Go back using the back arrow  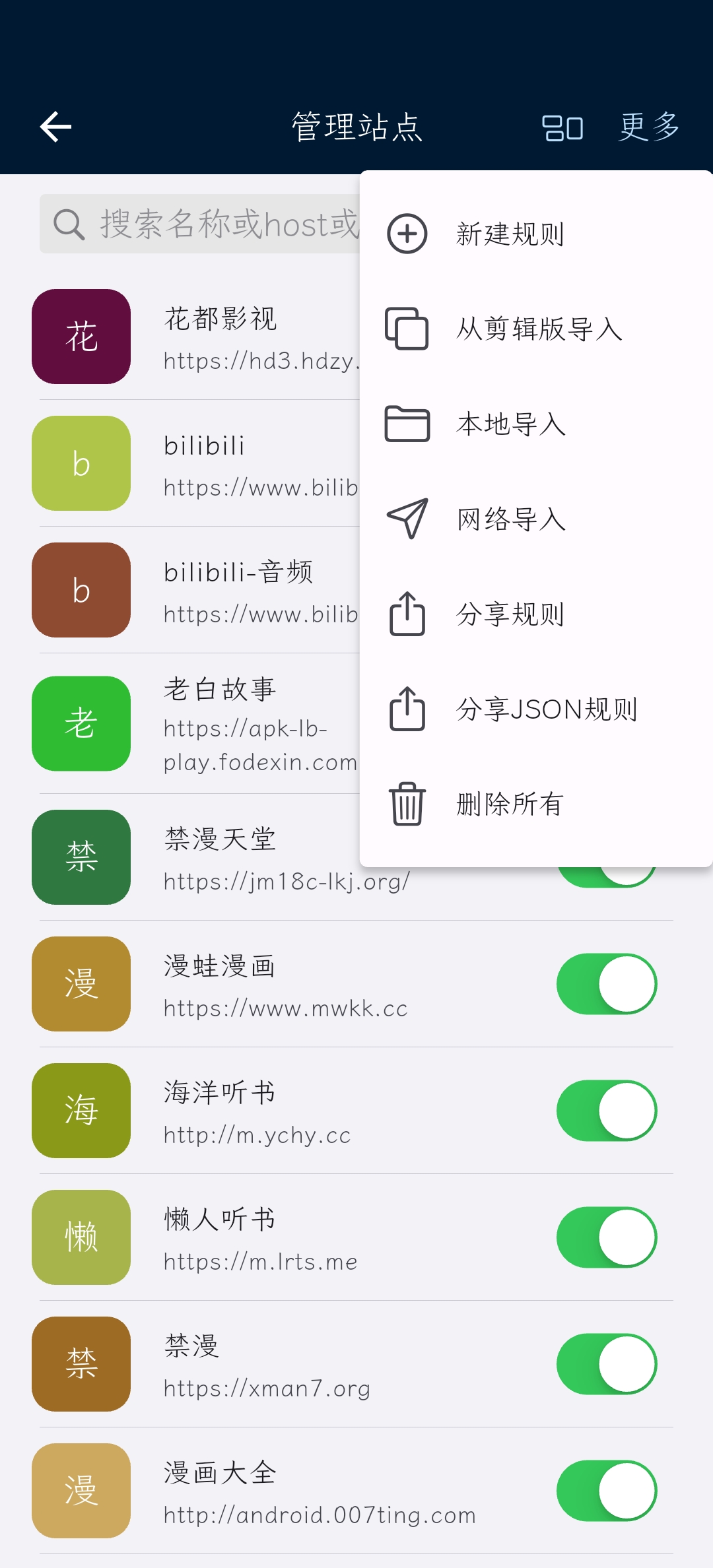click(x=56, y=127)
